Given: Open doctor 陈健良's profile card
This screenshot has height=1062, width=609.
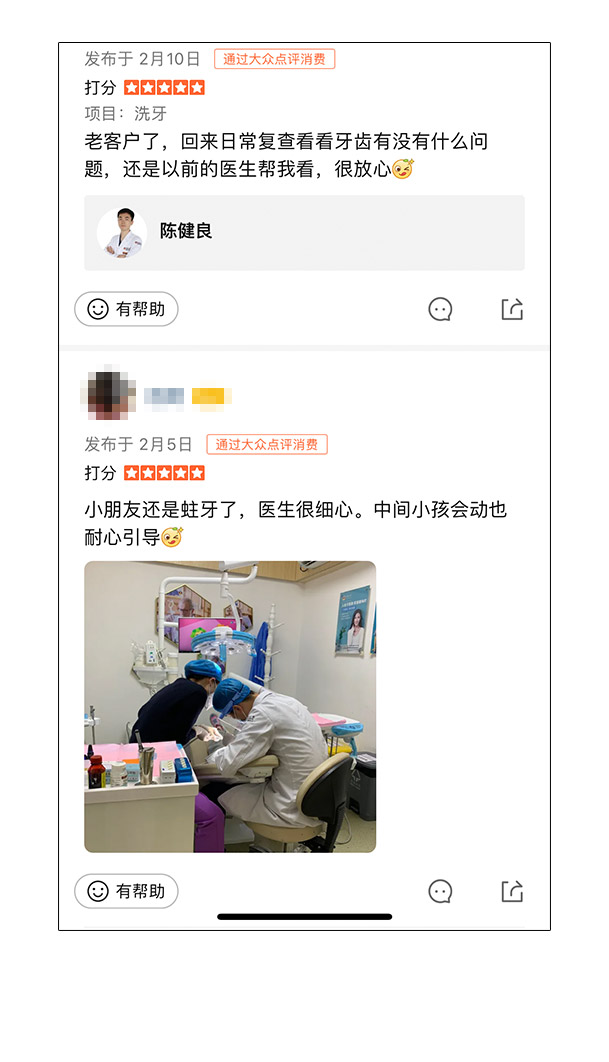Looking at the screenshot, I should coord(304,233).
